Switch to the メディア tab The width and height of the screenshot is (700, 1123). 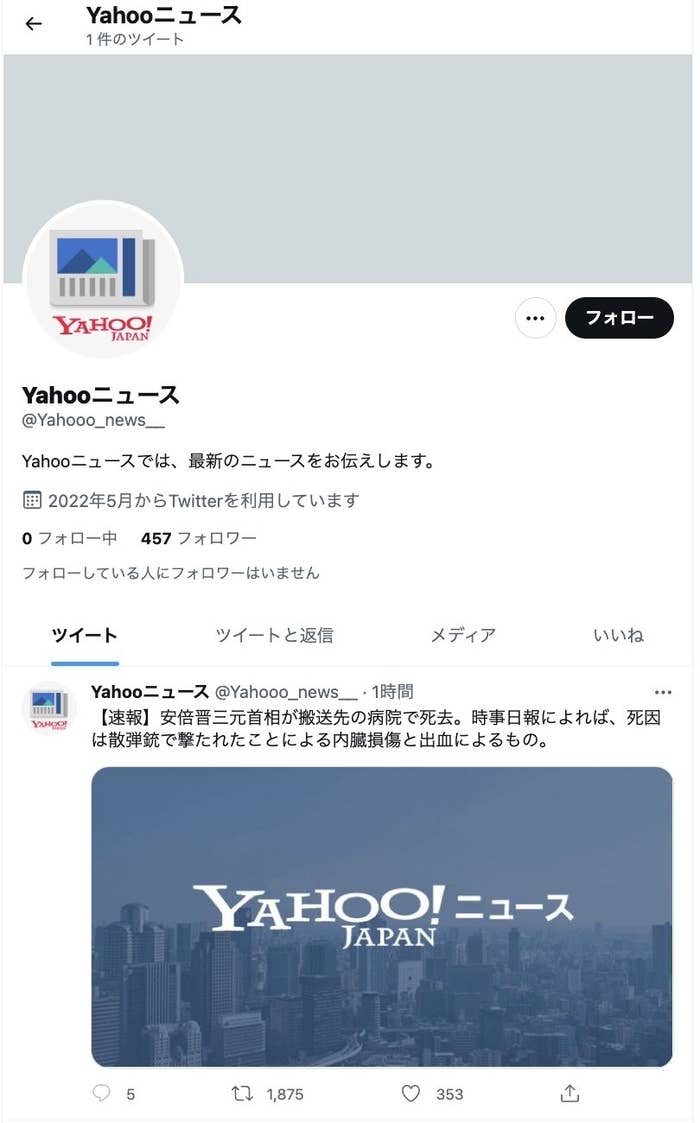point(463,635)
